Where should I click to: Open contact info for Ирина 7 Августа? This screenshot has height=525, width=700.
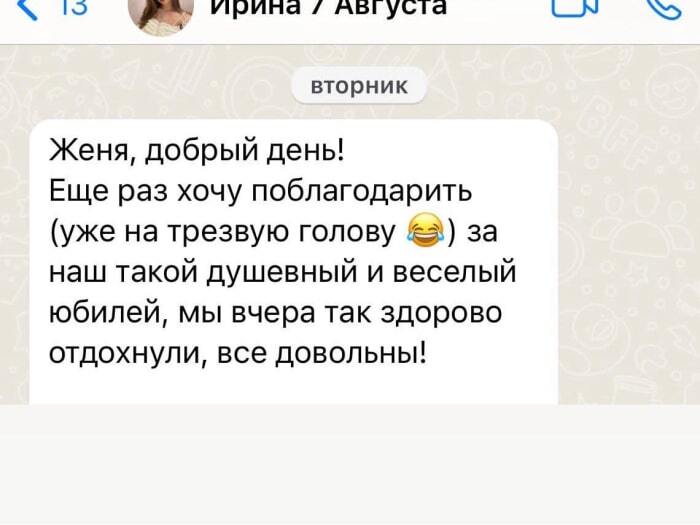(x=328, y=8)
